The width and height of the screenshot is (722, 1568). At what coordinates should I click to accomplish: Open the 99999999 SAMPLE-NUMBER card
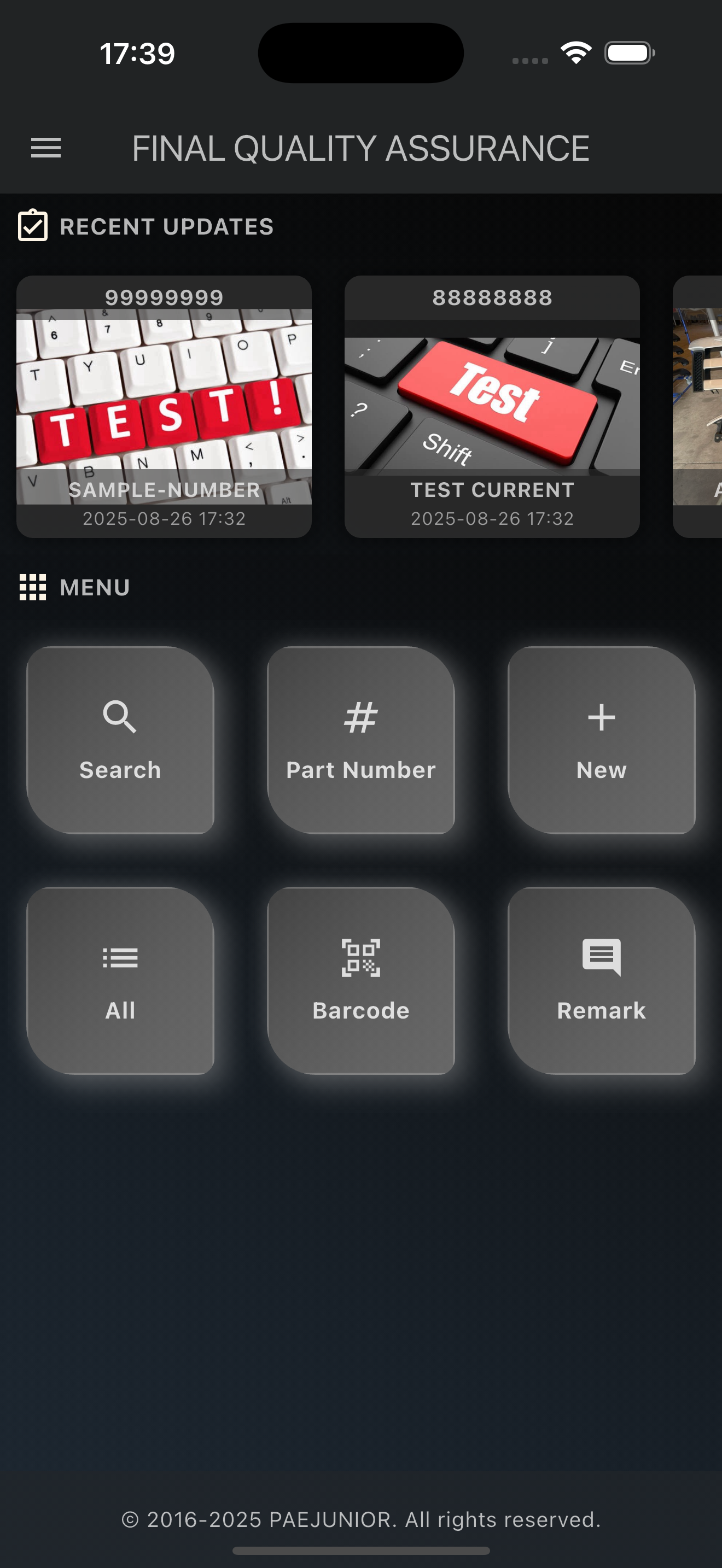pyautogui.click(x=164, y=406)
